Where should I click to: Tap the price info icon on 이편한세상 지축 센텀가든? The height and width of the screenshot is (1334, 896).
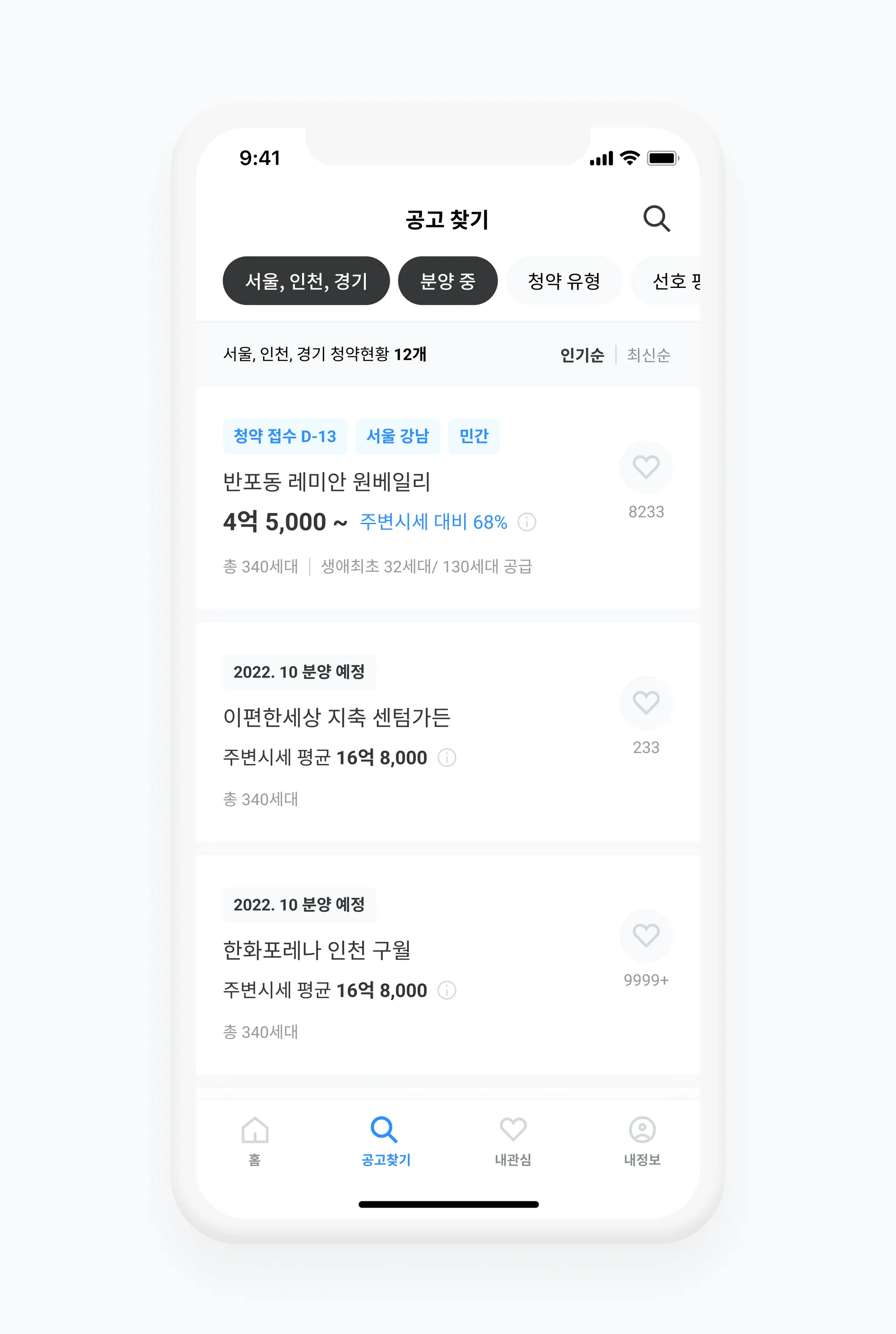(446, 758)
